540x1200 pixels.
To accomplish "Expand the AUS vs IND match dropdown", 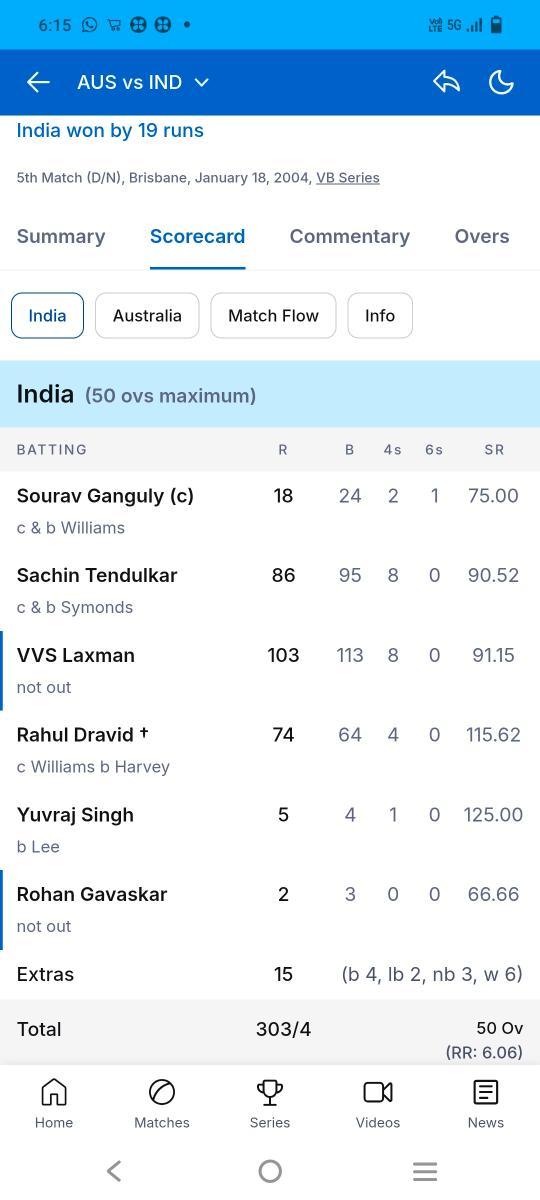I will (143, 82).
